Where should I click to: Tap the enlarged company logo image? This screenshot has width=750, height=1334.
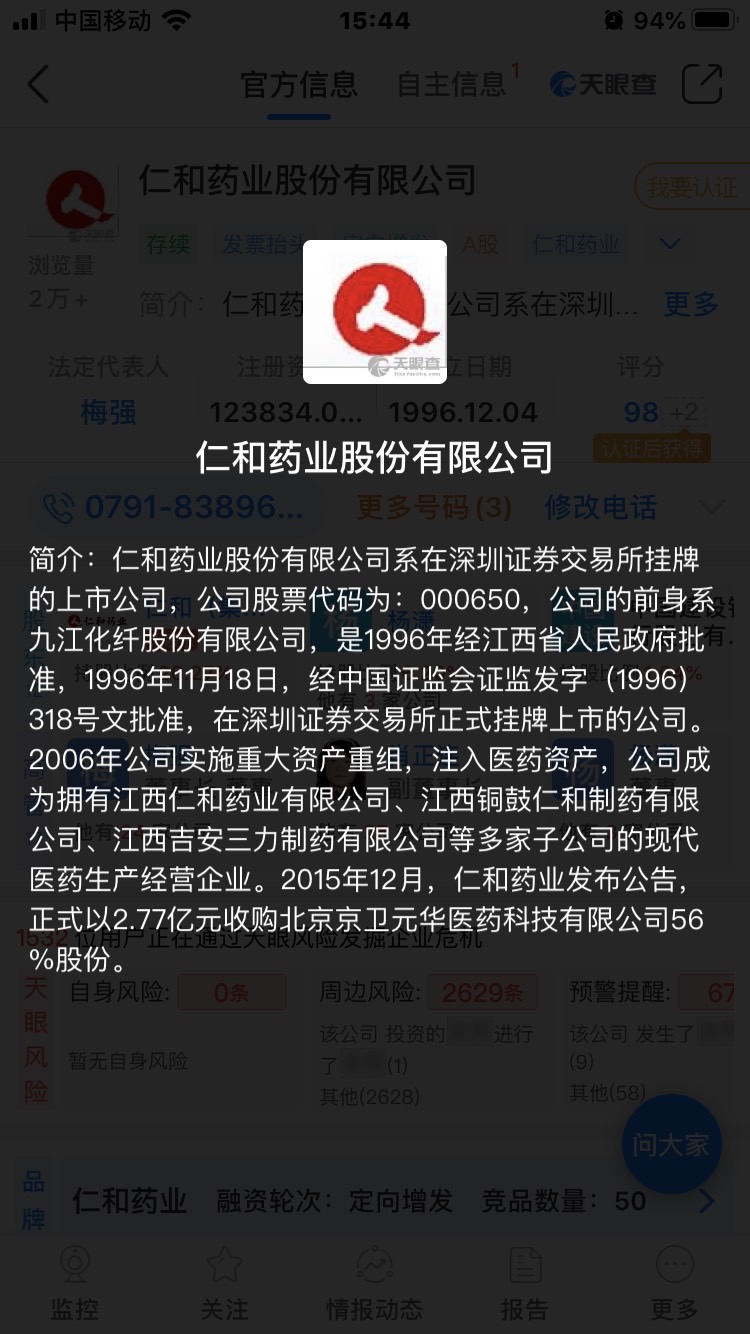pyautogui.click(x=375, y=312)
